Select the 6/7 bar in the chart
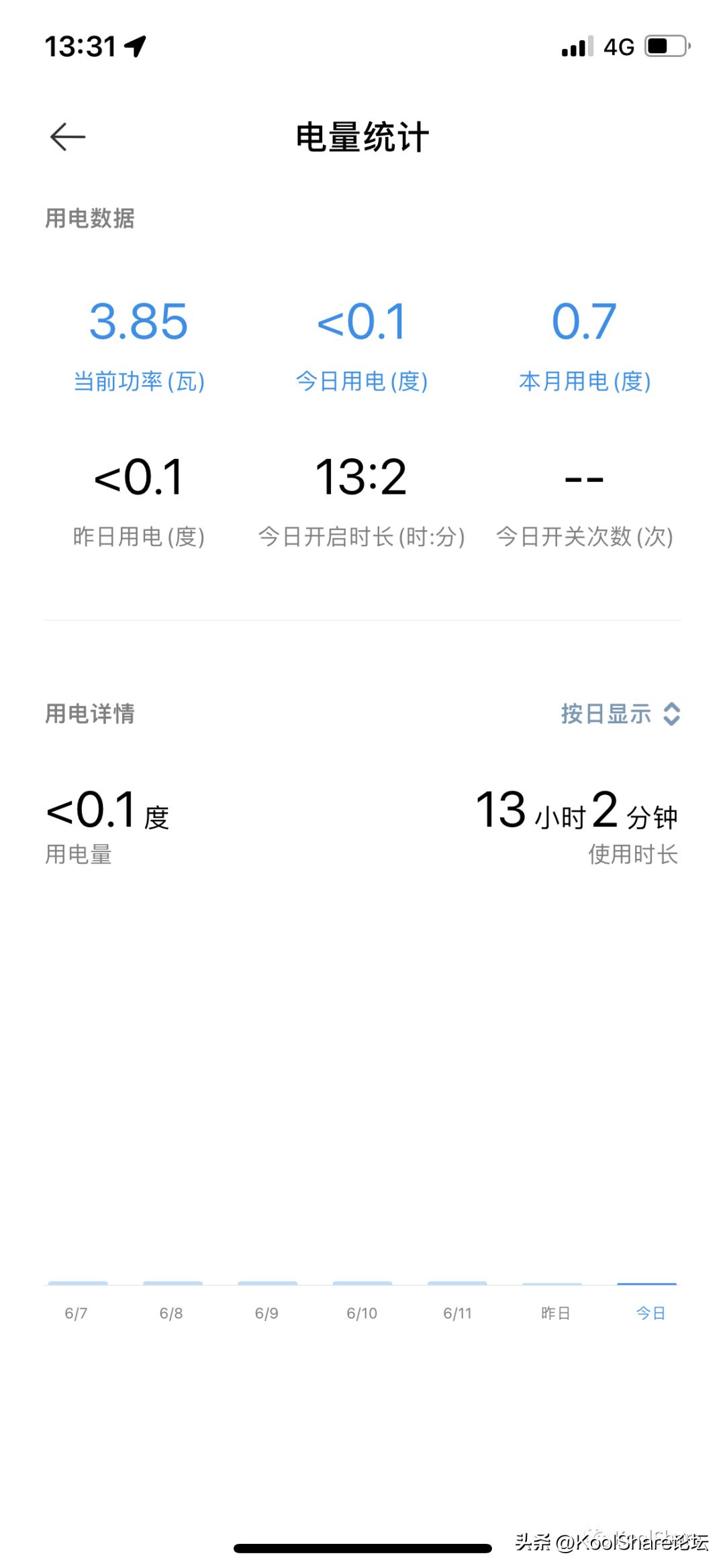Viewport: 725px width, 1568px height. click(78, 1283)
